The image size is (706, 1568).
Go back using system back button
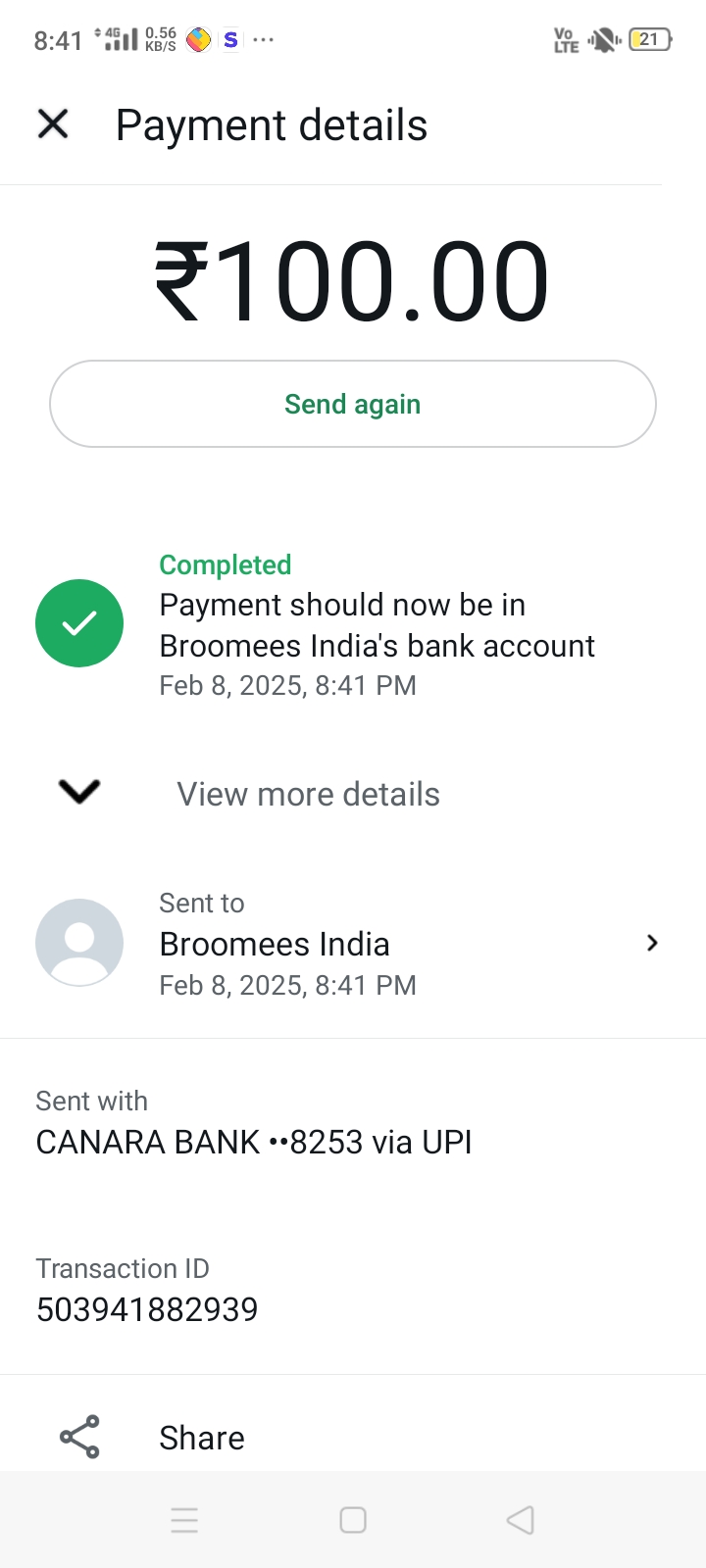[x=520, y=1520]
